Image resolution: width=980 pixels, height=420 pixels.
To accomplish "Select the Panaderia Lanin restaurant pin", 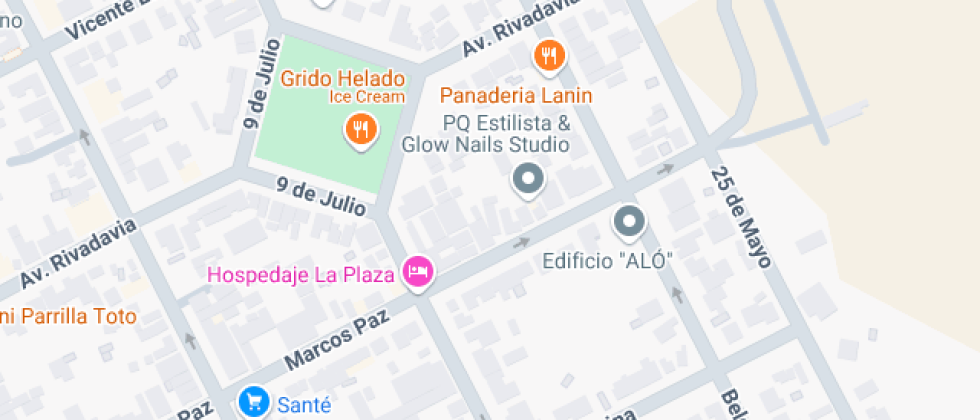I will click(x=548, y=56).
